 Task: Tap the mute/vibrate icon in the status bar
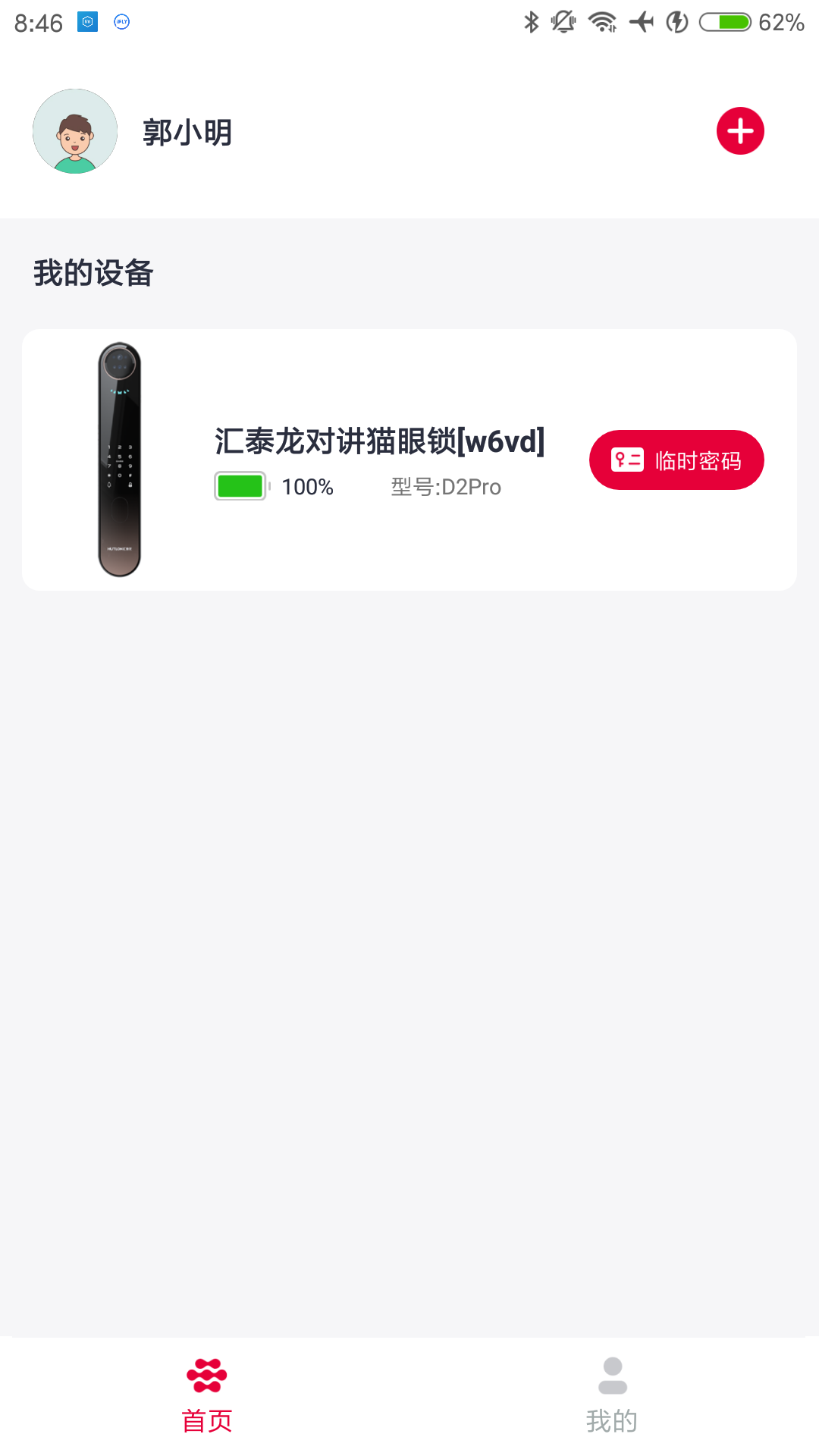click(x=563, y=23)
